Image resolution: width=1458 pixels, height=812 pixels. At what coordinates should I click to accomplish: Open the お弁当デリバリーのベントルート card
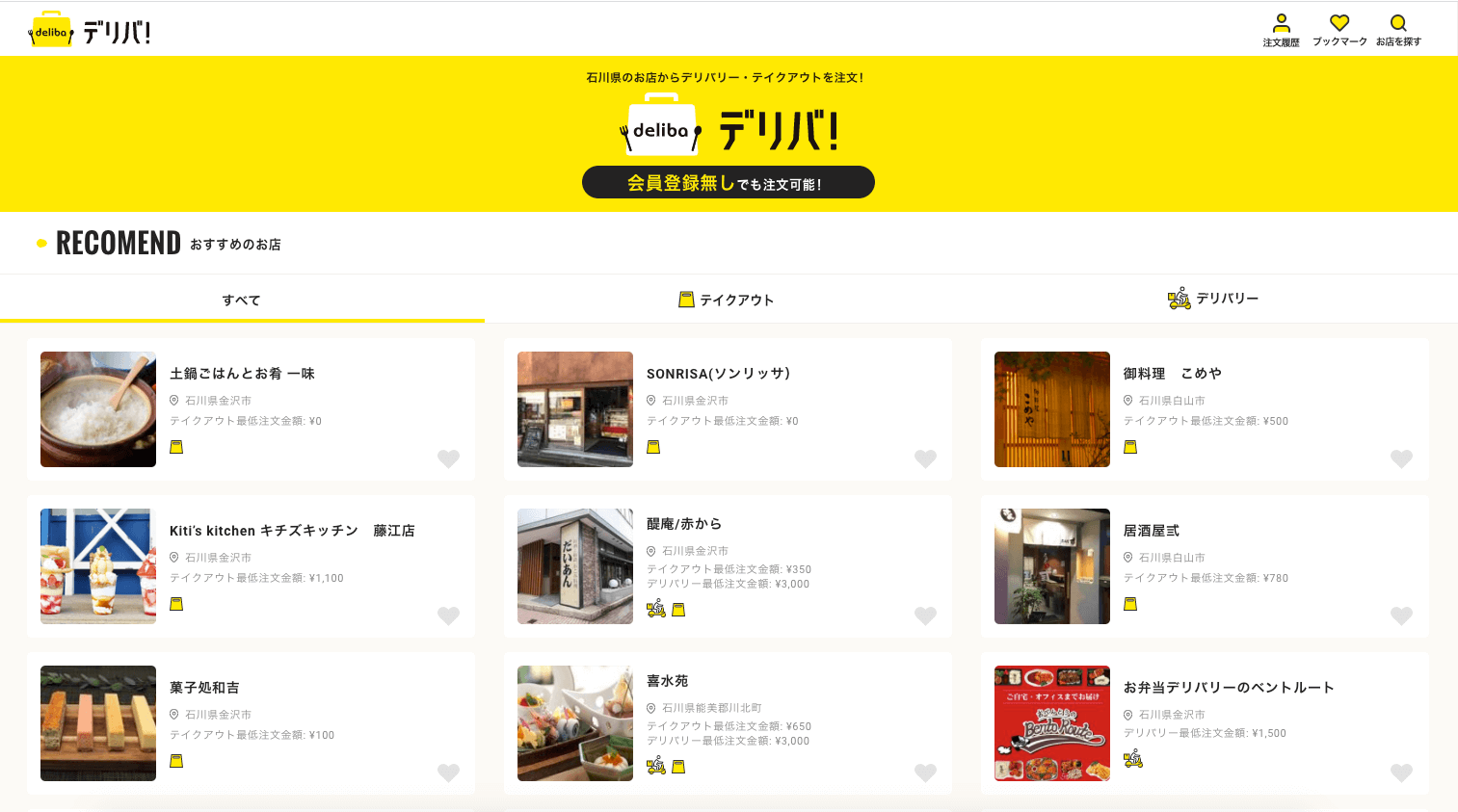(1229, 688)
